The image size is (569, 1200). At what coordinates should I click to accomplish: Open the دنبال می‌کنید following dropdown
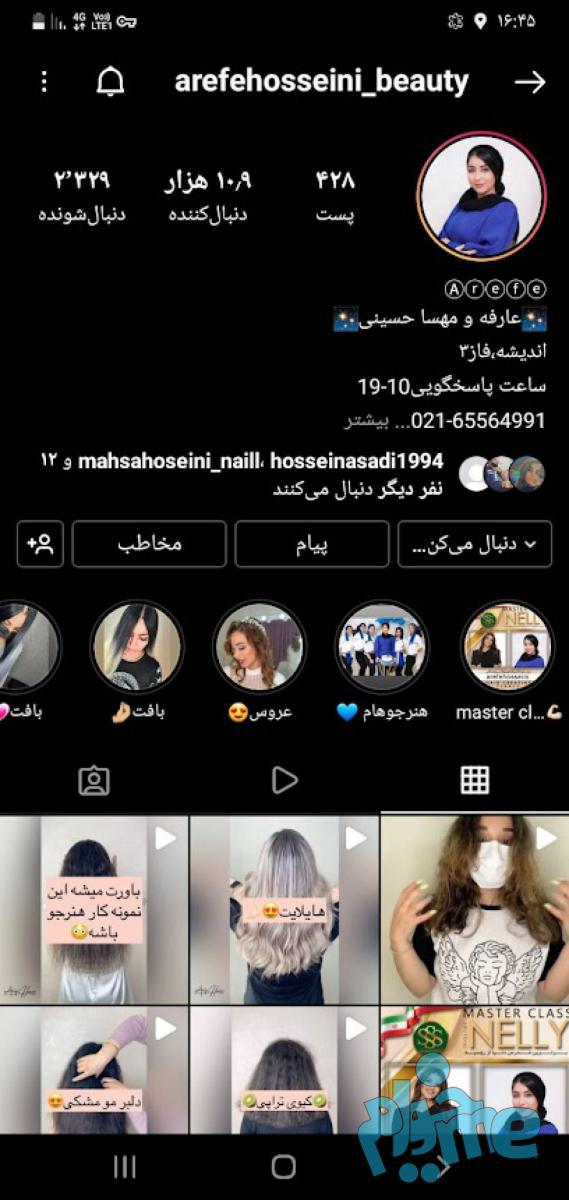[474, 544]
